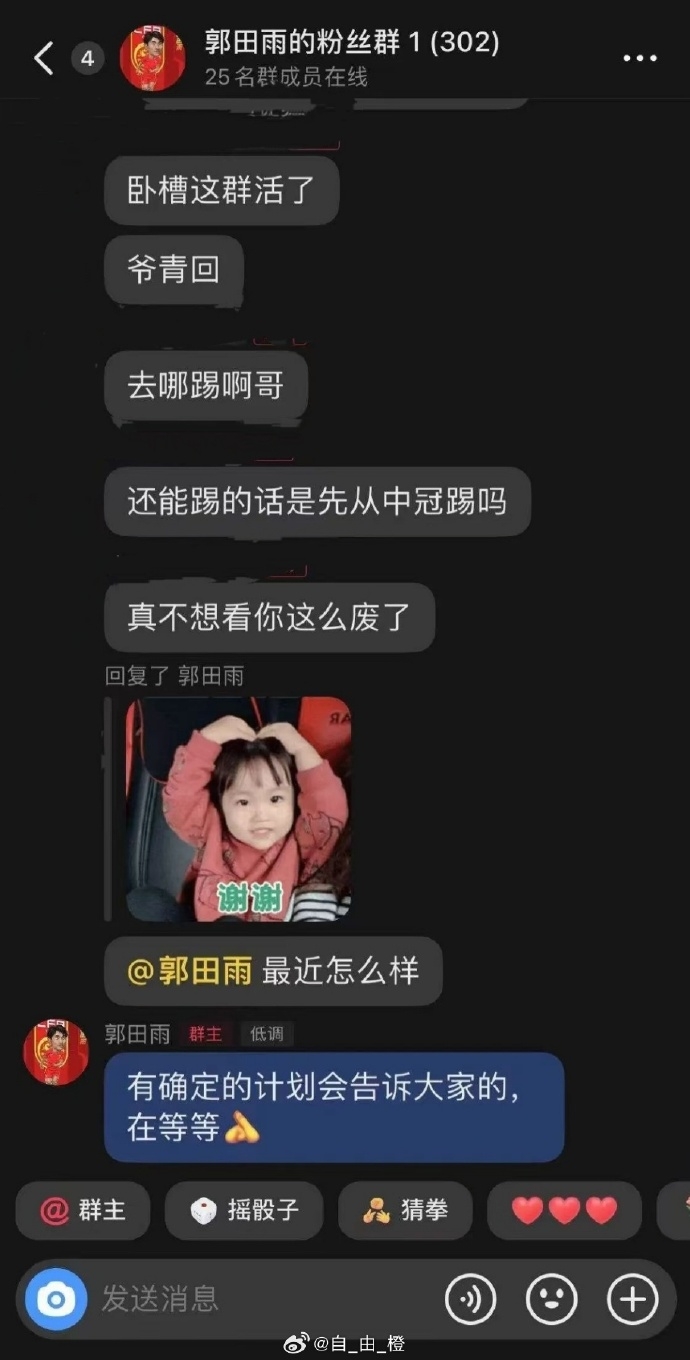Open the group avatar in the header

[x=152, y=59]
